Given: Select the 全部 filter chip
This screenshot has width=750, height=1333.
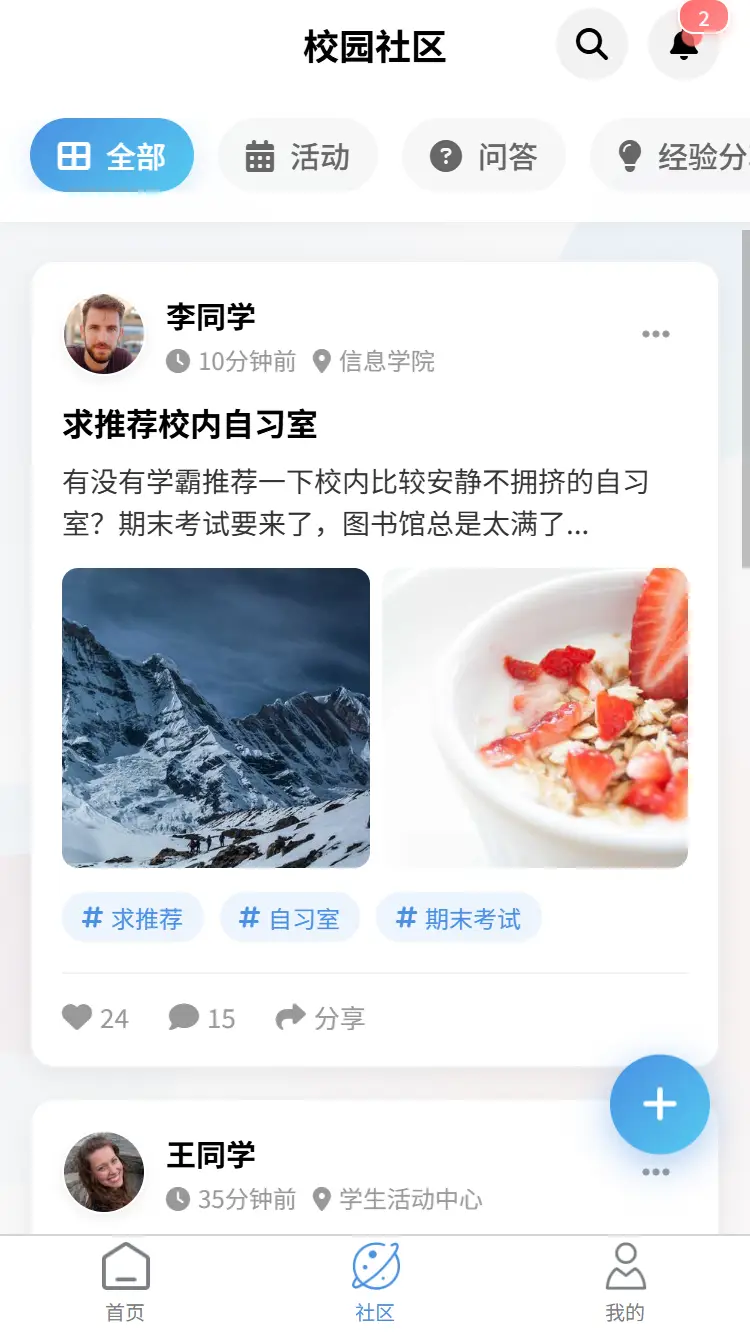Looking at the screenshot, I should (x=111, y=156).
